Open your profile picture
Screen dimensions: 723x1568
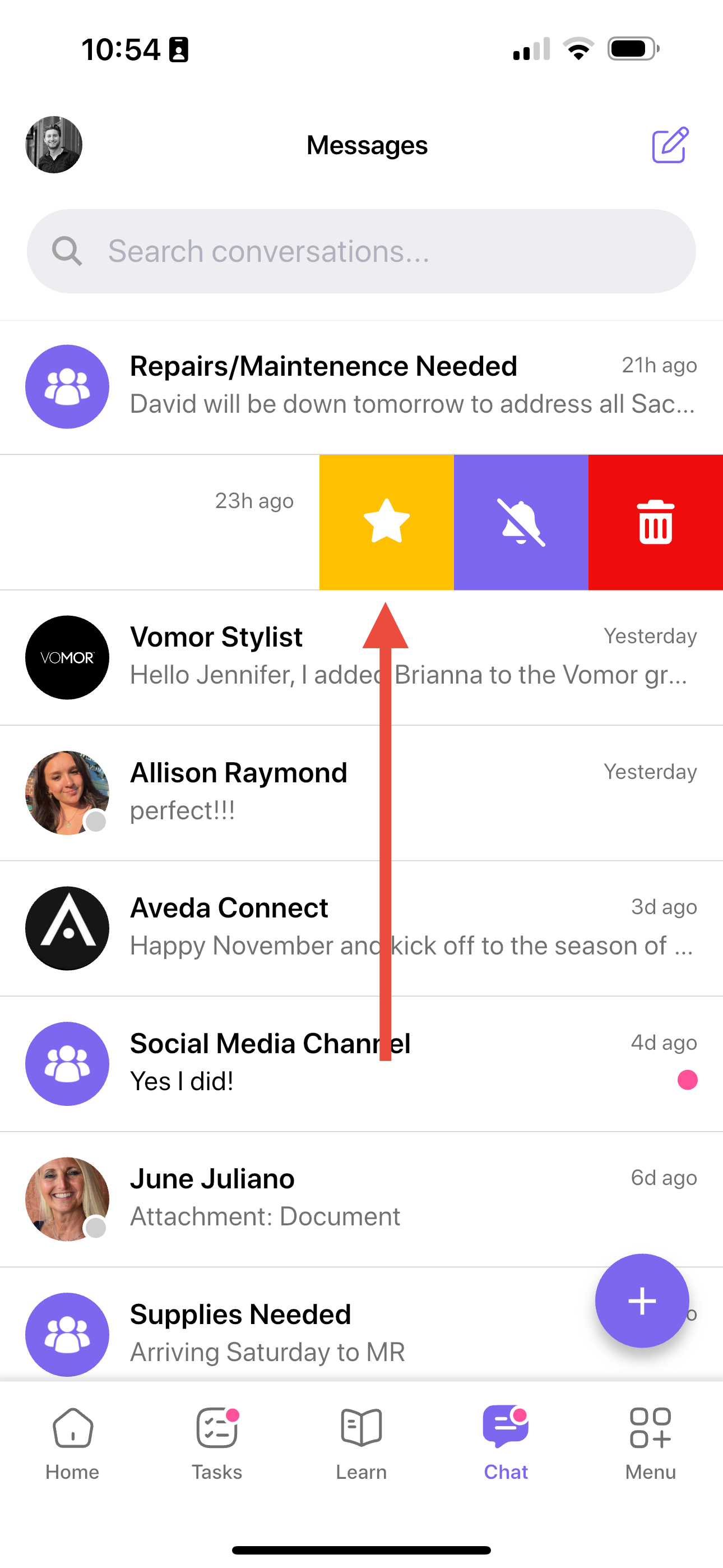point(54,145)
